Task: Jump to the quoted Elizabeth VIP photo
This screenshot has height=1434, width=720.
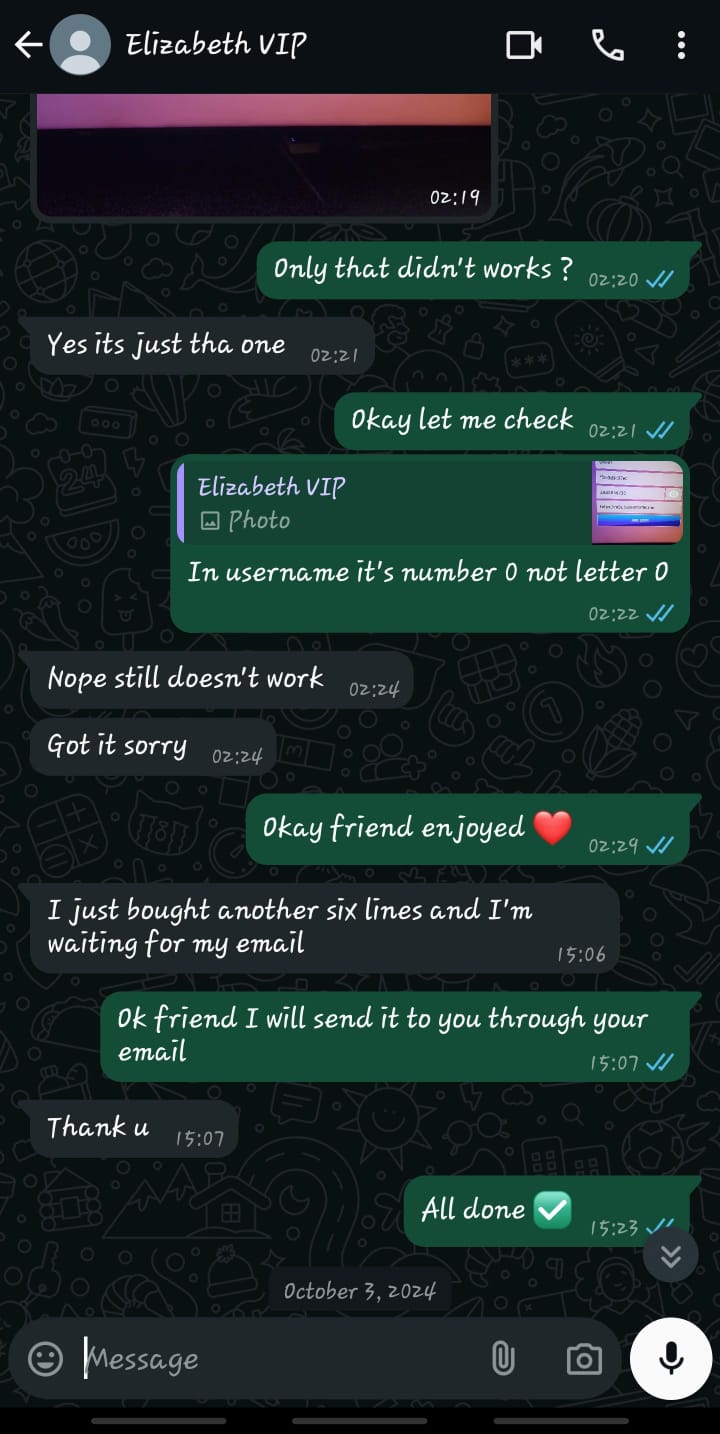Action: 430,503
